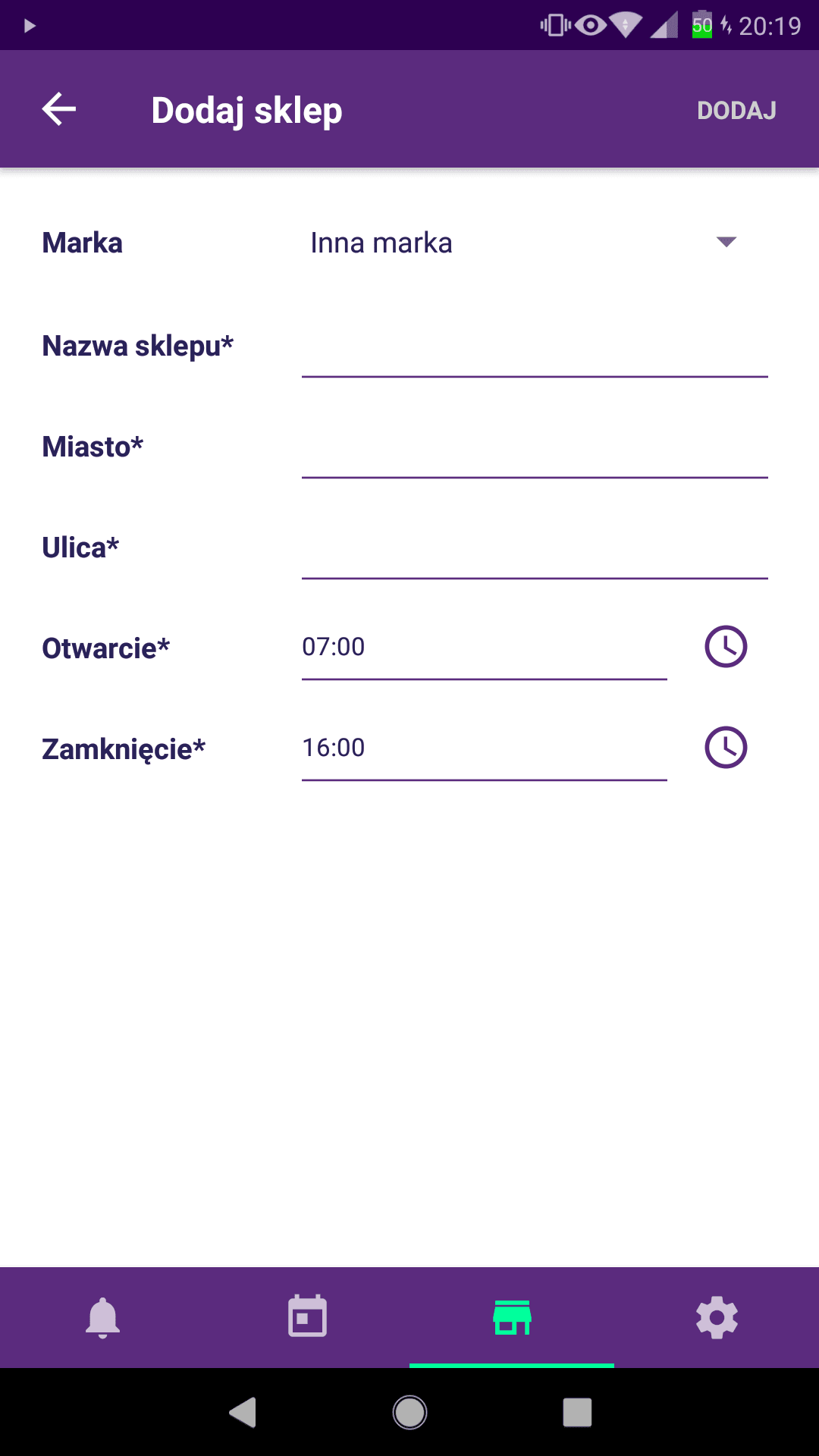Screen dimensions: 819x1456
Task: Open clock picker for Otwarcie
Action: click(x=726, y=647)
